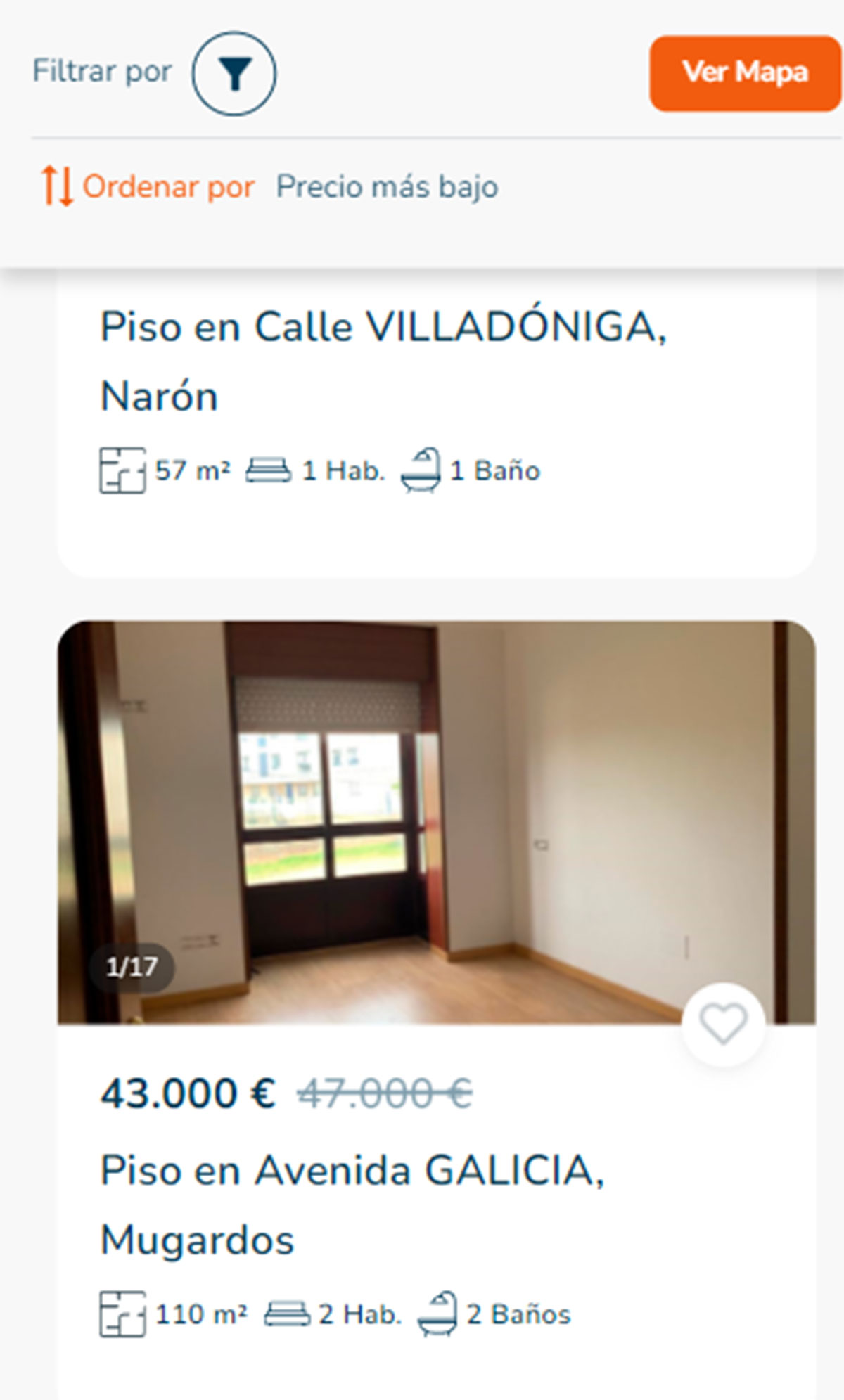Click the floor plan icon next to 110 m²
844x1400 pixels.
coord(124,1311)
